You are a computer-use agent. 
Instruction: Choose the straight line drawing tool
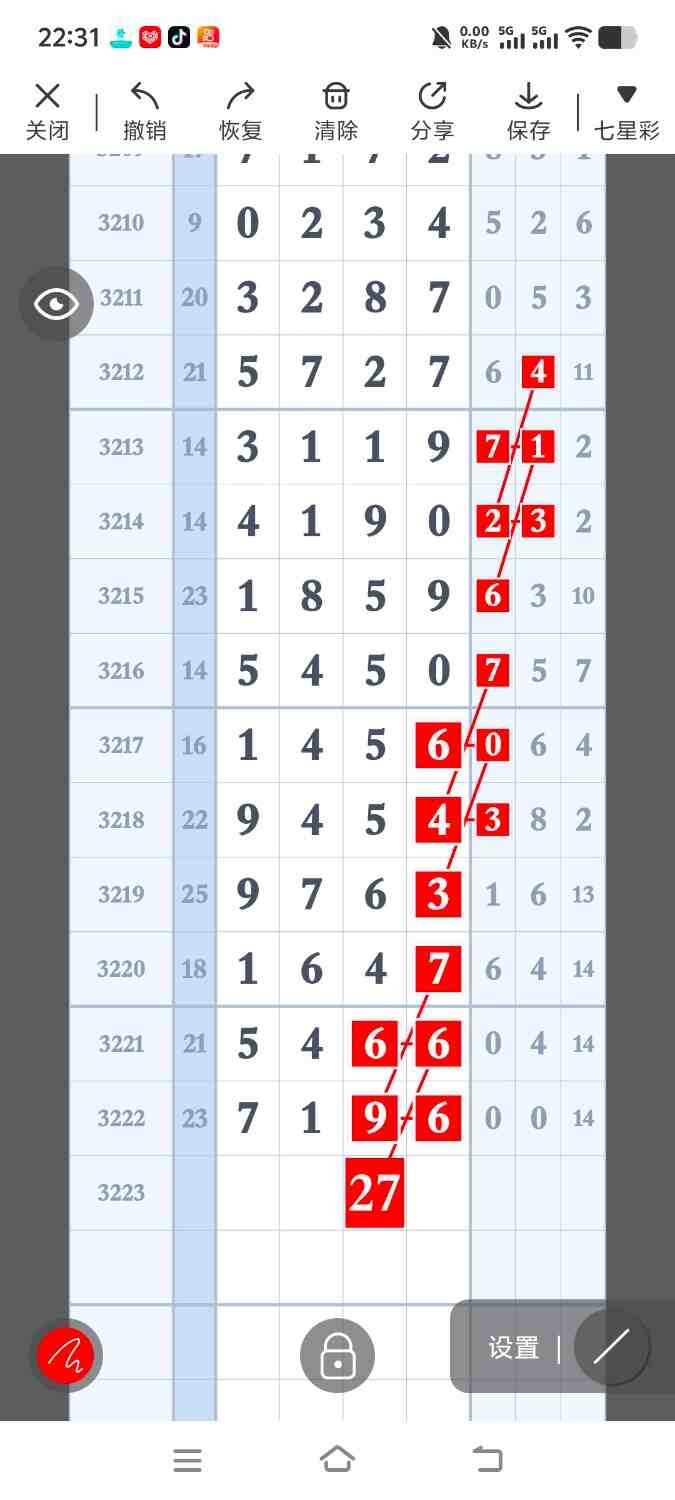(x=611, y=1347)
